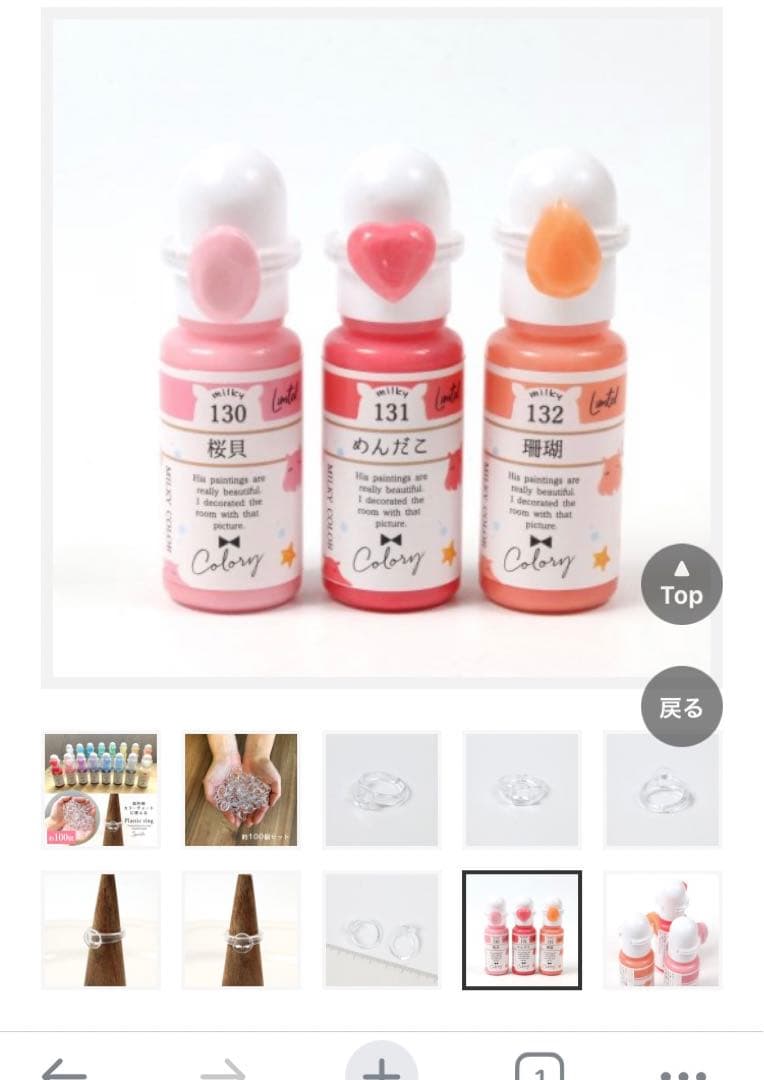
Task: Open the hand holding rings thumbnail
Action: (240, 788)
